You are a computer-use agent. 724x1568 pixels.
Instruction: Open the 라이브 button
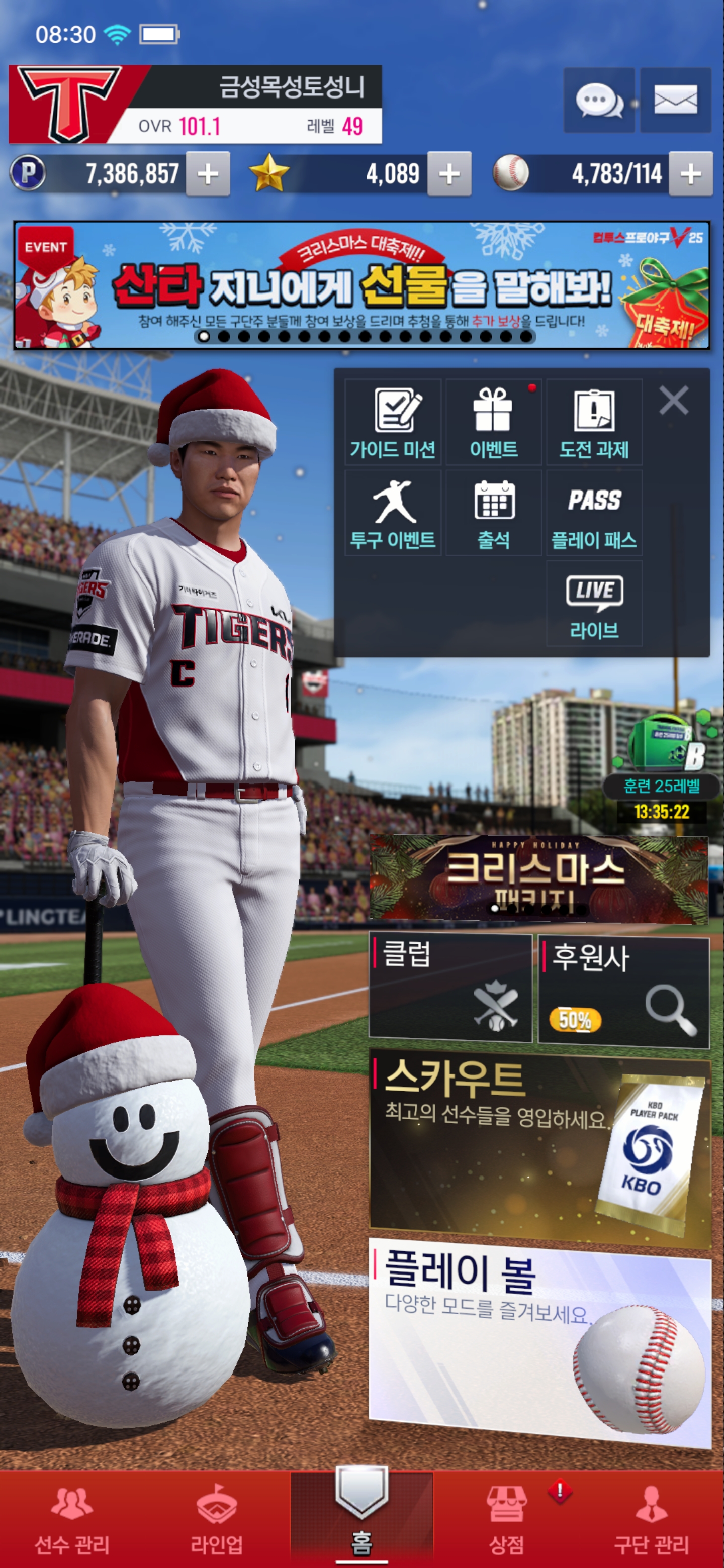tap(594, 603)
